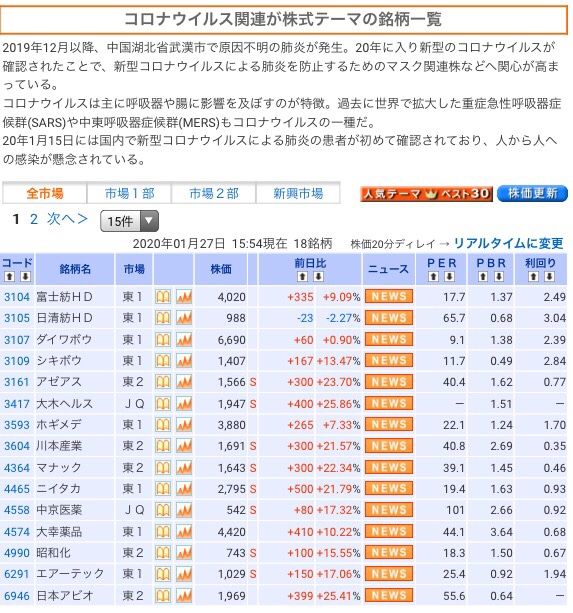Open NEWS for エアーテック

coord(389,574)
